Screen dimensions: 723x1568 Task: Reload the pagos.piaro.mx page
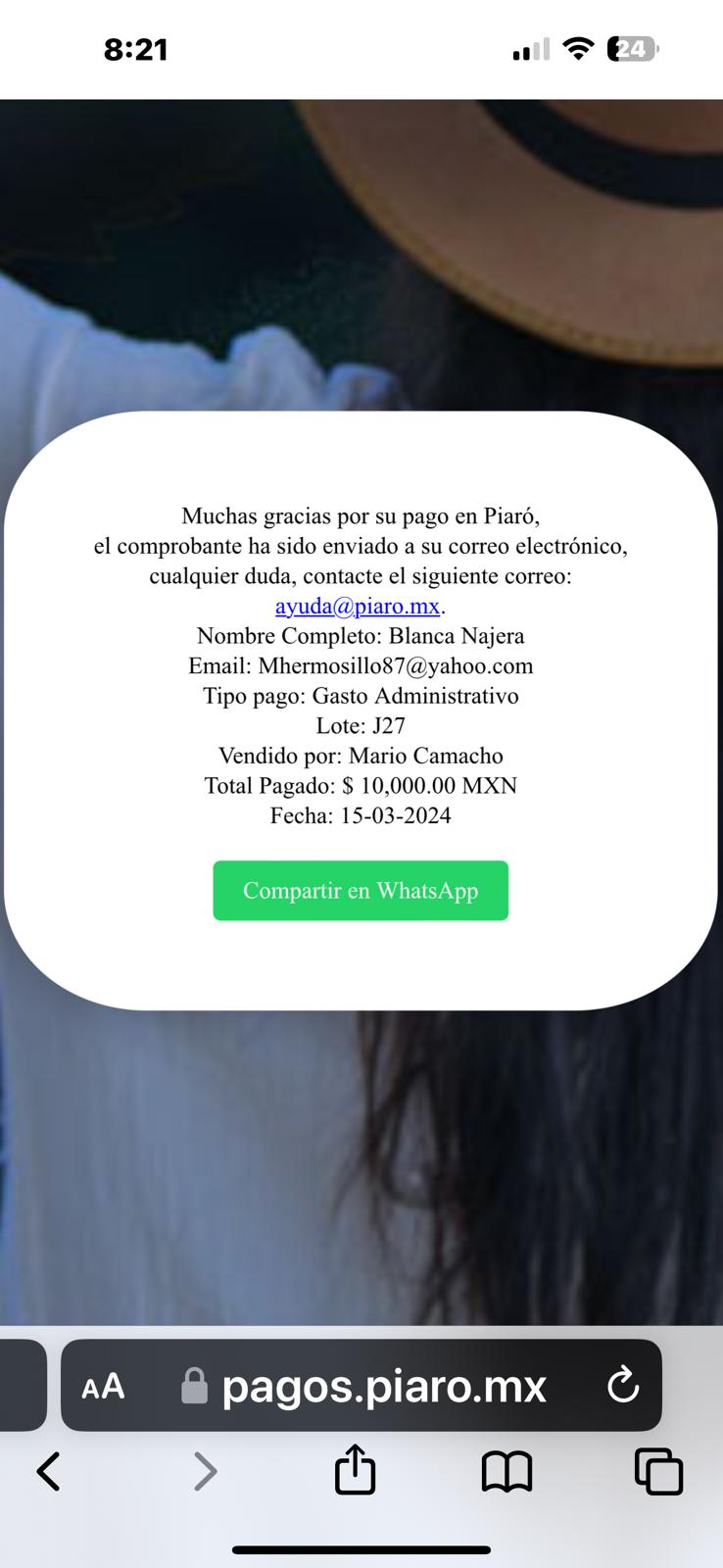(623, 1386)
